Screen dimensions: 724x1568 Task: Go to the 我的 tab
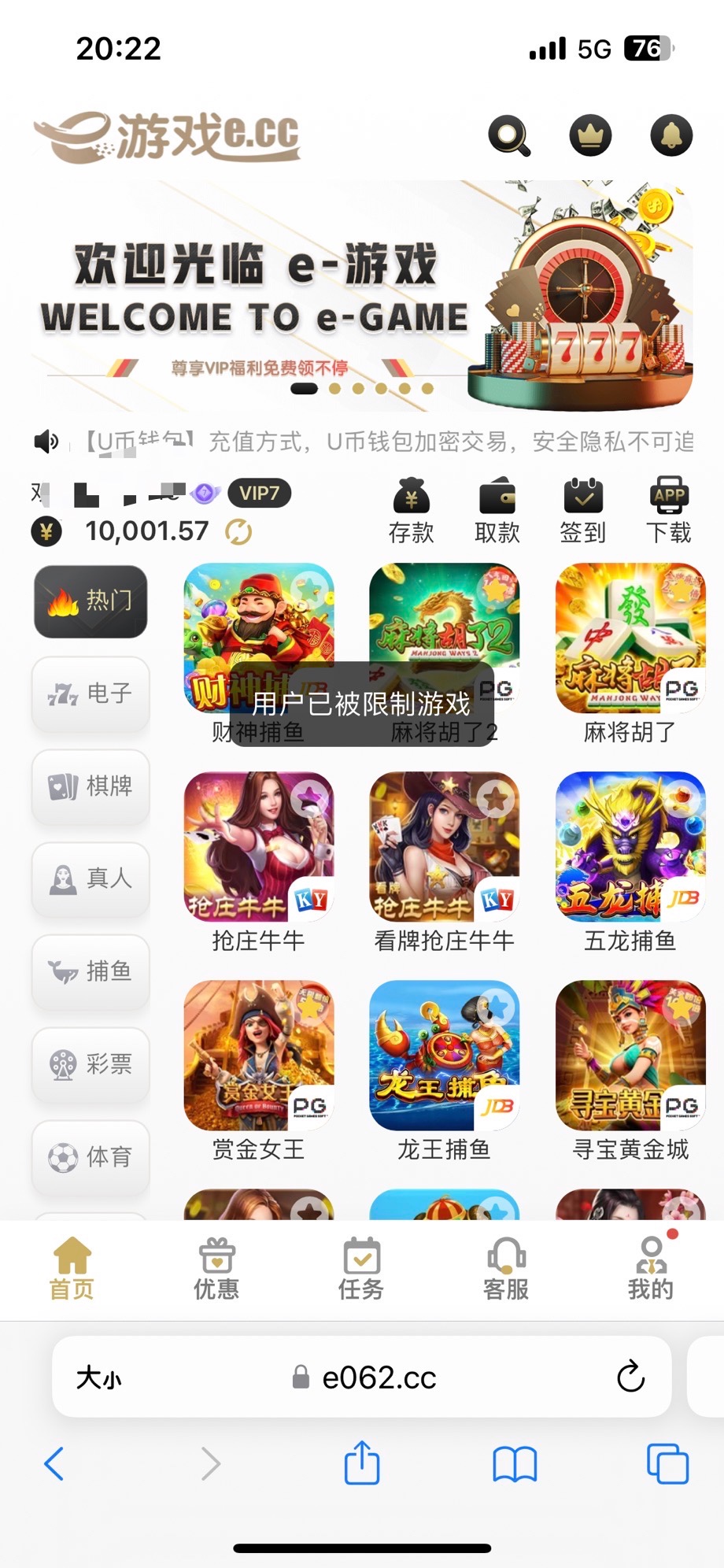point(651,1268)
